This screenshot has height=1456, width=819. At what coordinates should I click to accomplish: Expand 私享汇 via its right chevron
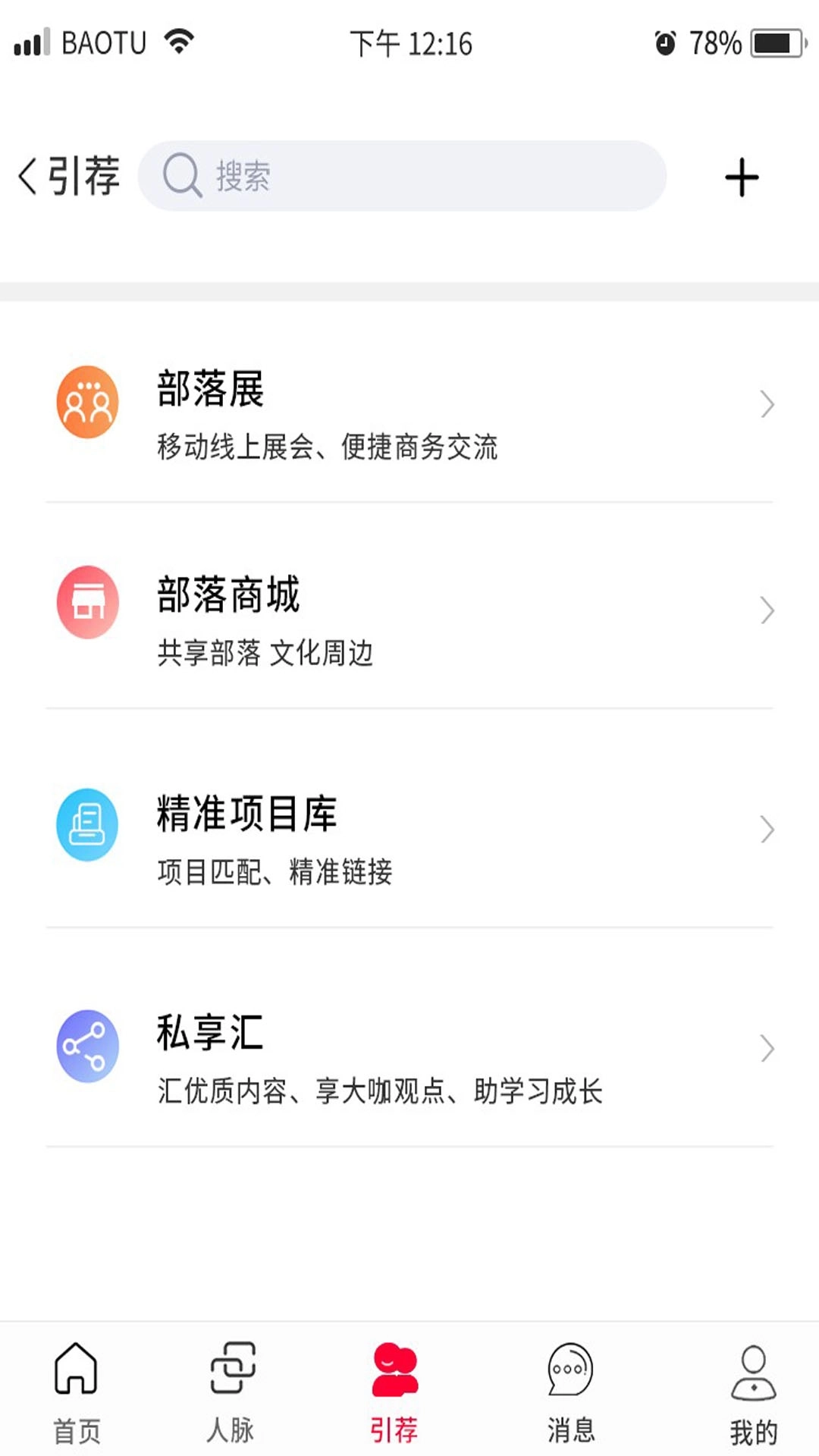point(768,1050)
